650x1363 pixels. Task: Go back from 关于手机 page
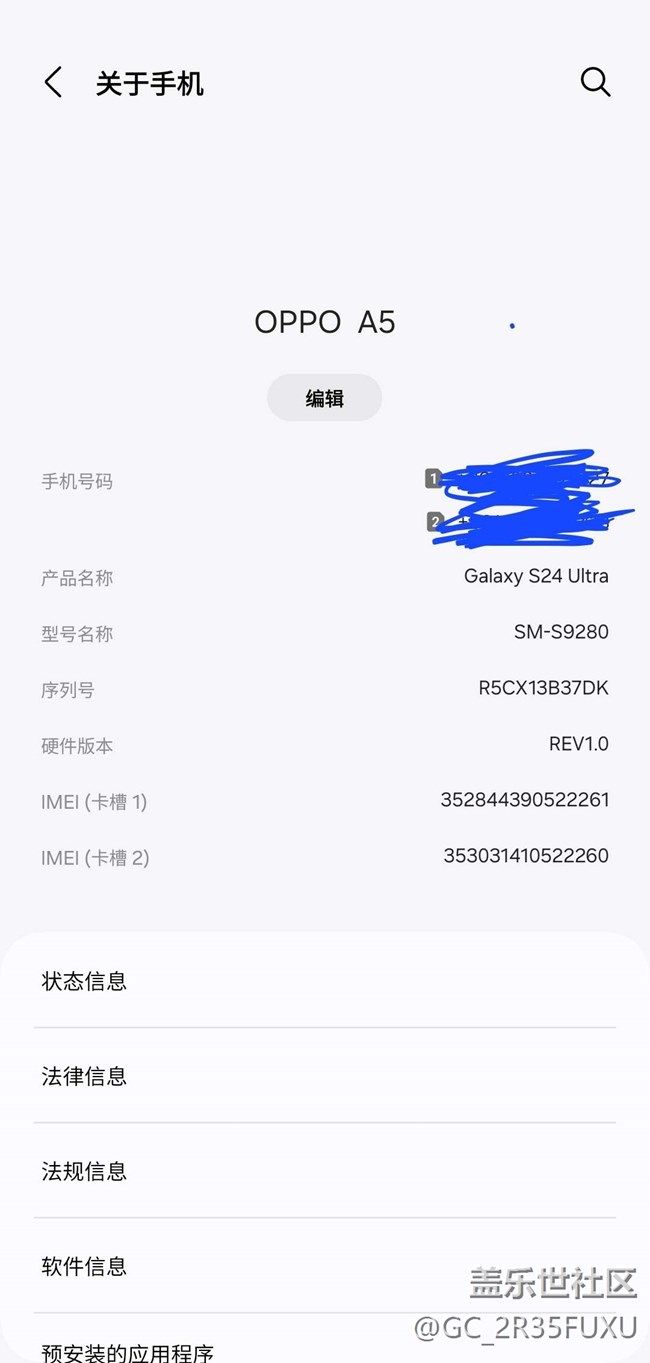(x=53, y=83)
